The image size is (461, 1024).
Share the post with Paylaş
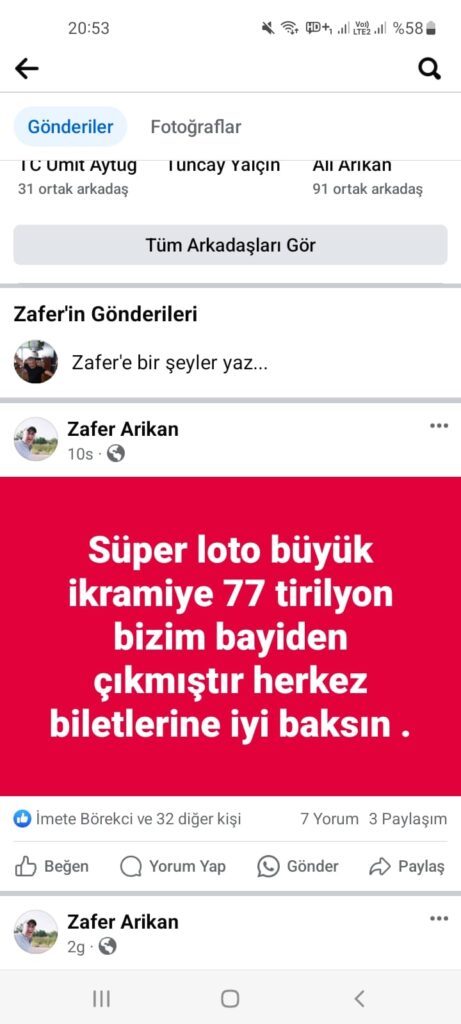click(x=407, y=867)
